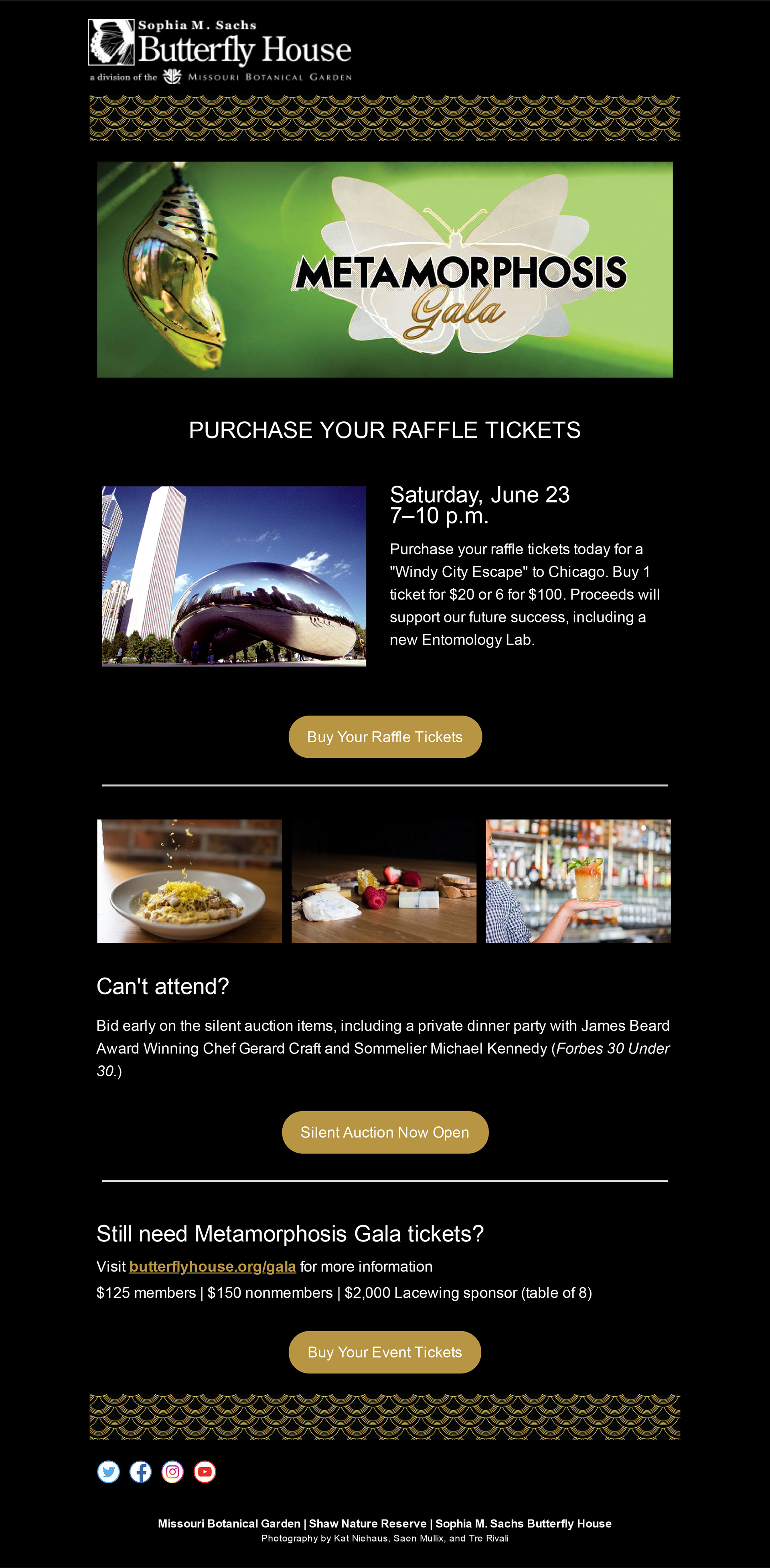Tap the Buy Your Raffle Tickets button
Screen dimensions: 770x1568
pyautogui.click(x=385, y=736)
